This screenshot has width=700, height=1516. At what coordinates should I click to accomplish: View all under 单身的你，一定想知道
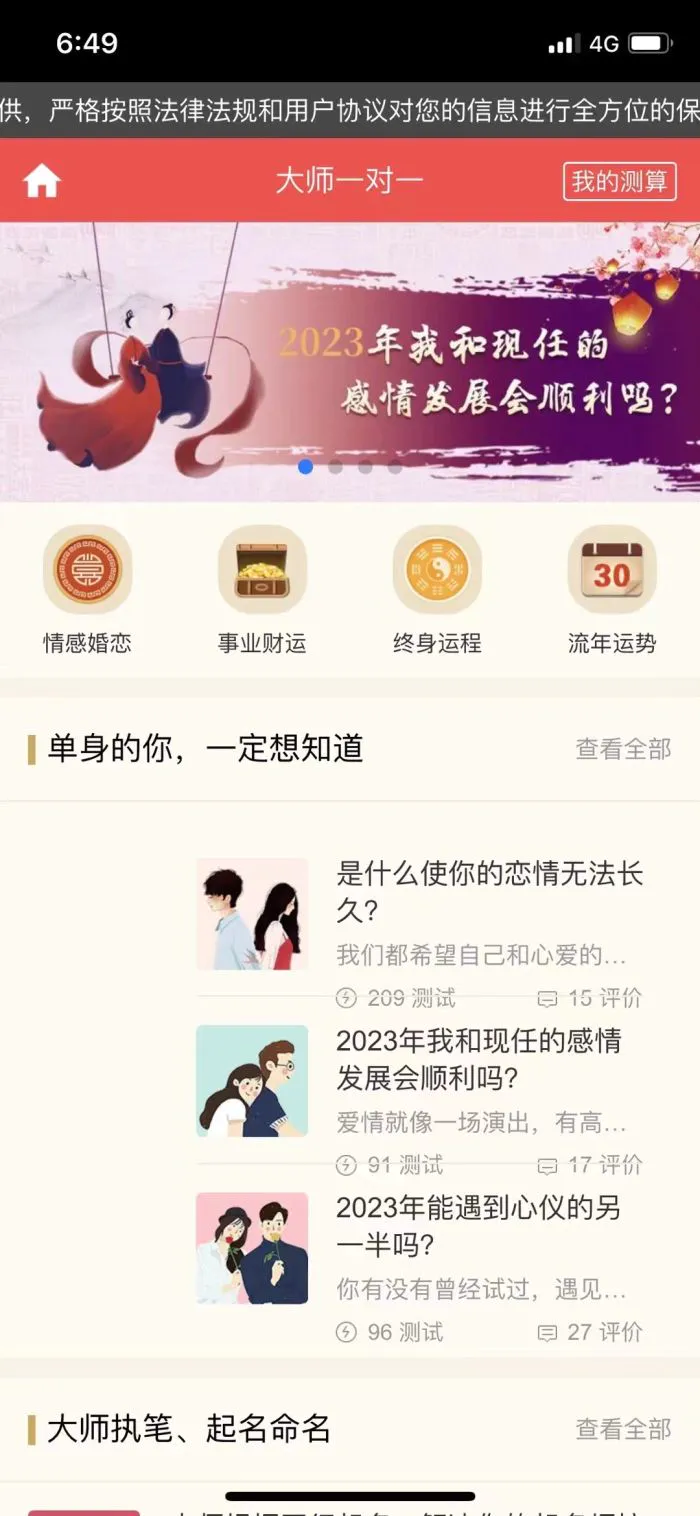(x=623, y=749)
